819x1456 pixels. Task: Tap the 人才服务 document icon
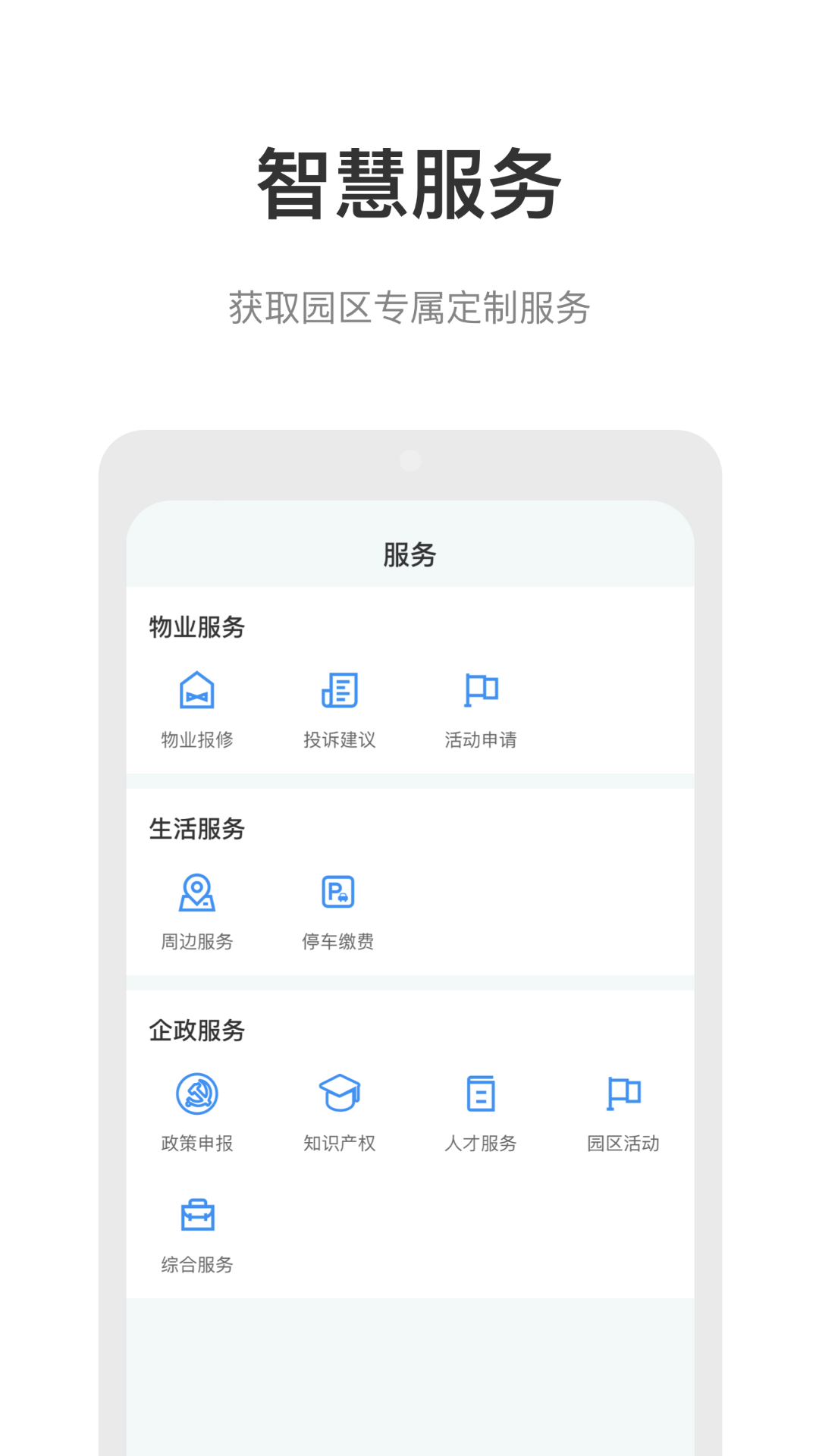point(480,1094)
